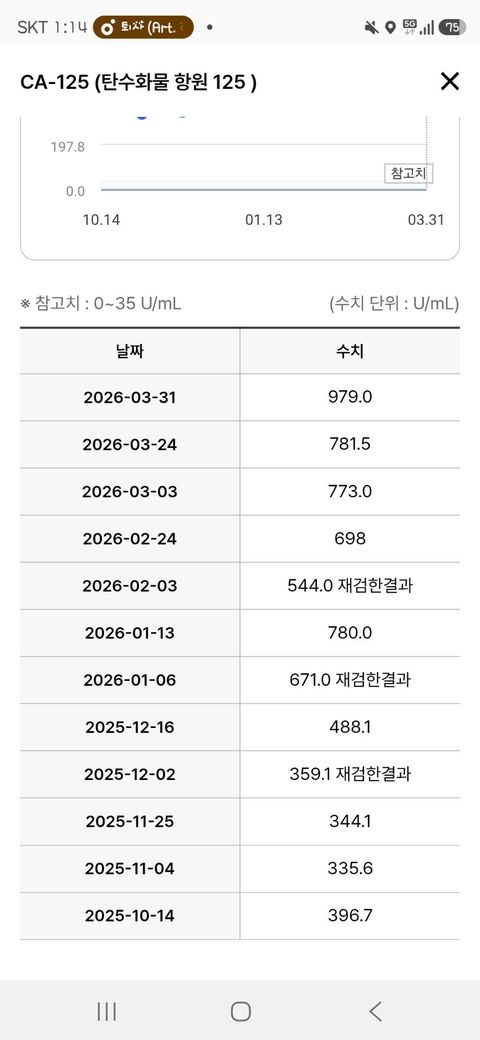
Task: Open the recent apps view
Action: coord(106,1011)
